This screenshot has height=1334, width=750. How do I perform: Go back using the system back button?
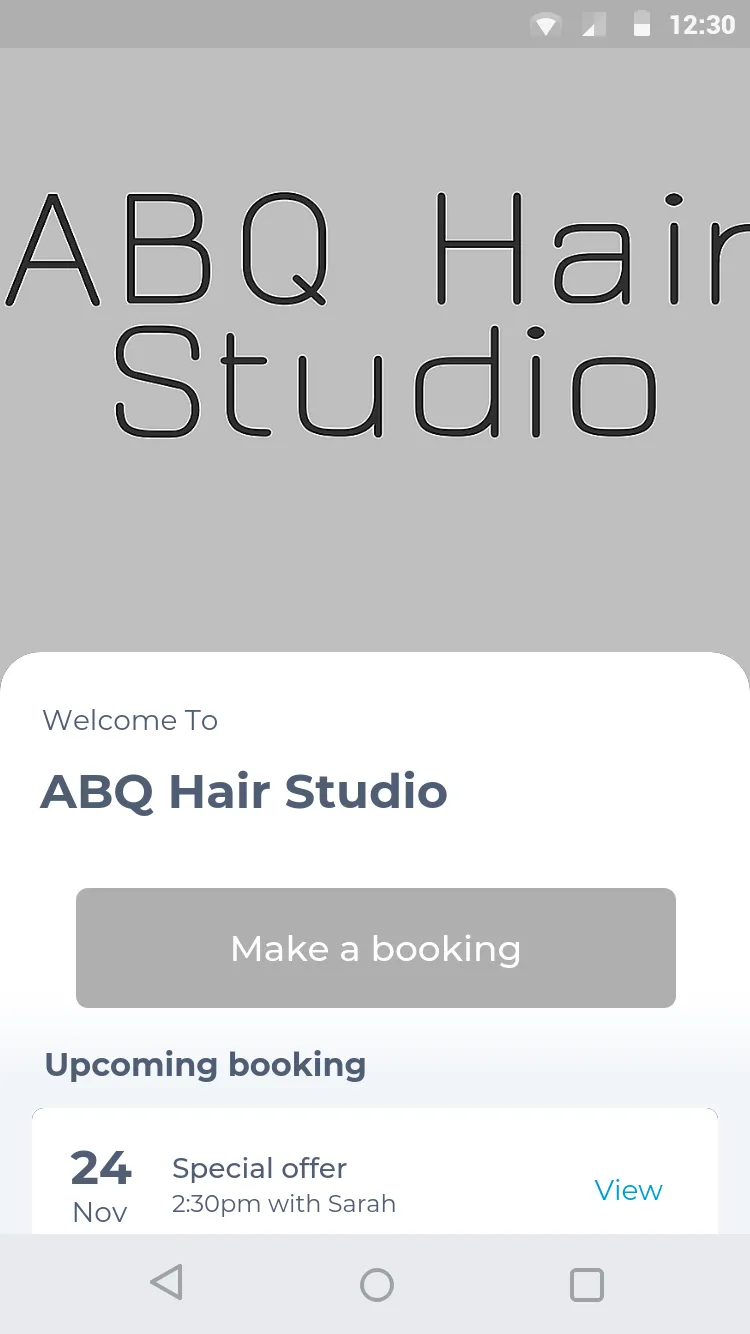click(x=167, y=1283)
